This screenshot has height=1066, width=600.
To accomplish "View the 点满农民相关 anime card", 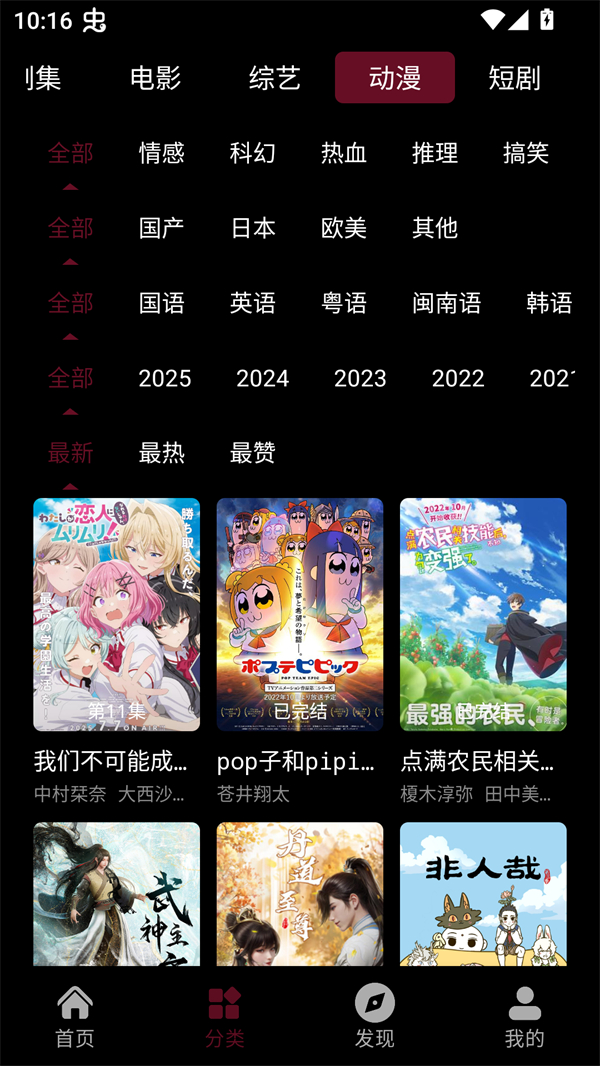I will pos(483,615).
